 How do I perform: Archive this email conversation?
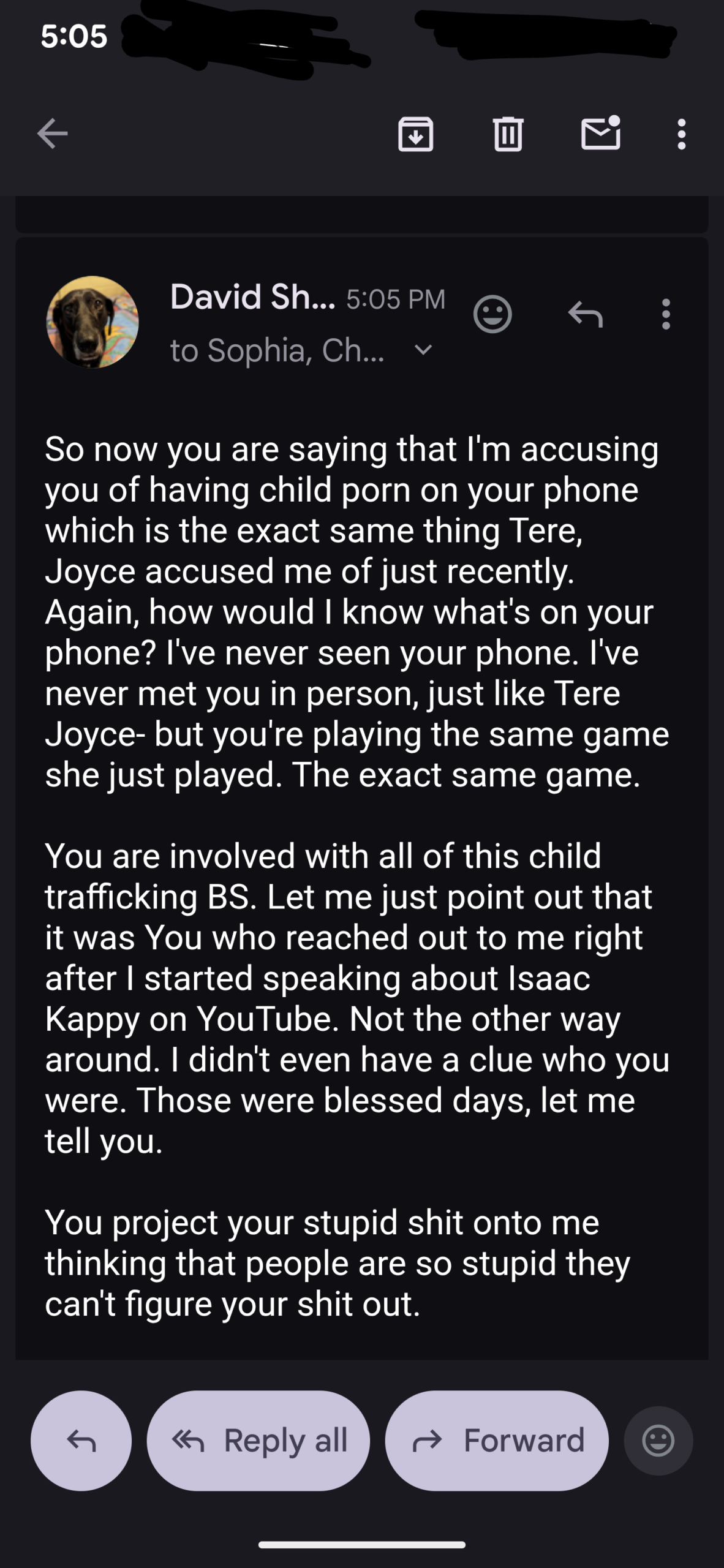tap(416, 134)
